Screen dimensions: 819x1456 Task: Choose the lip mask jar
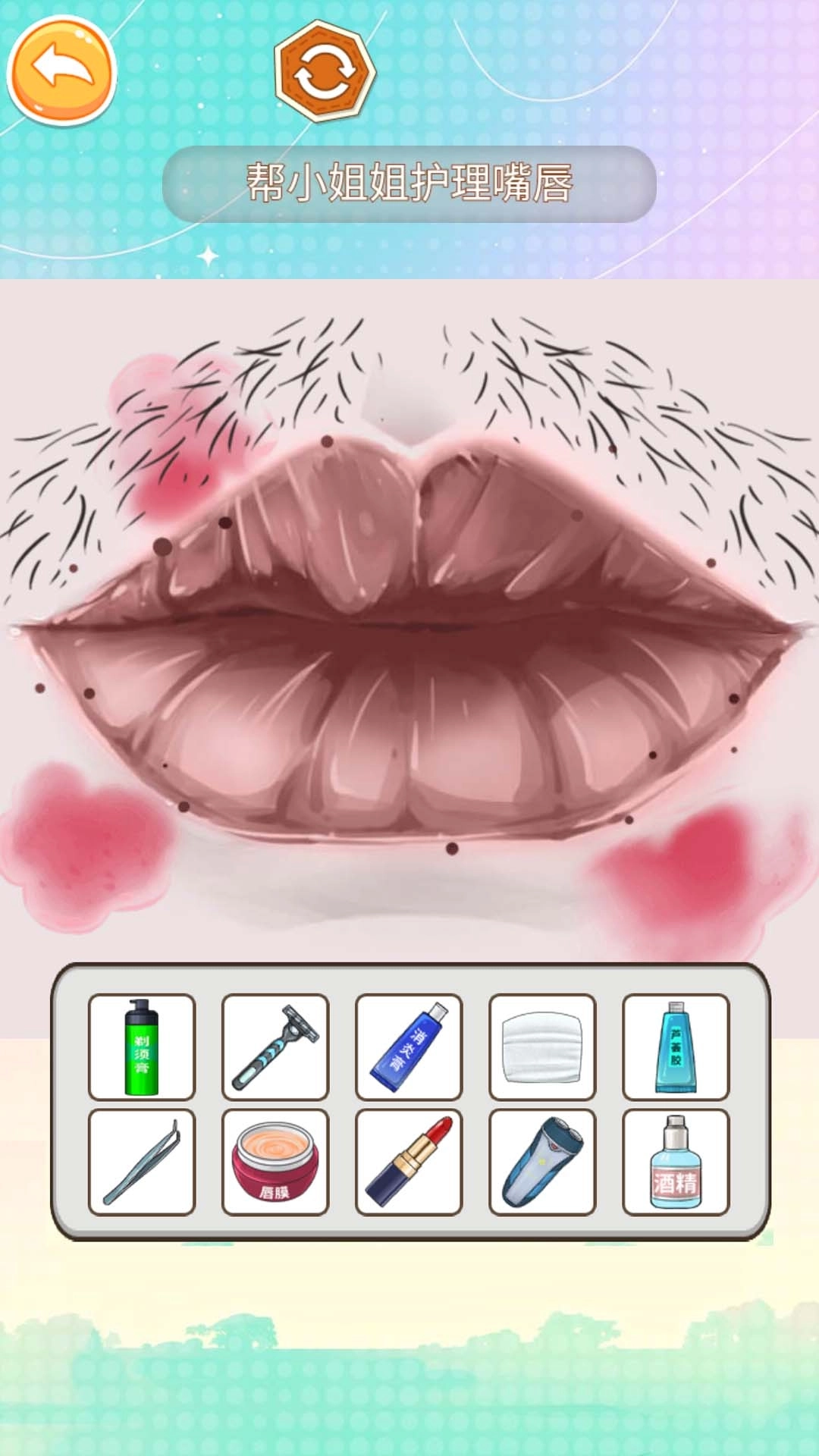click(275, 1162)
